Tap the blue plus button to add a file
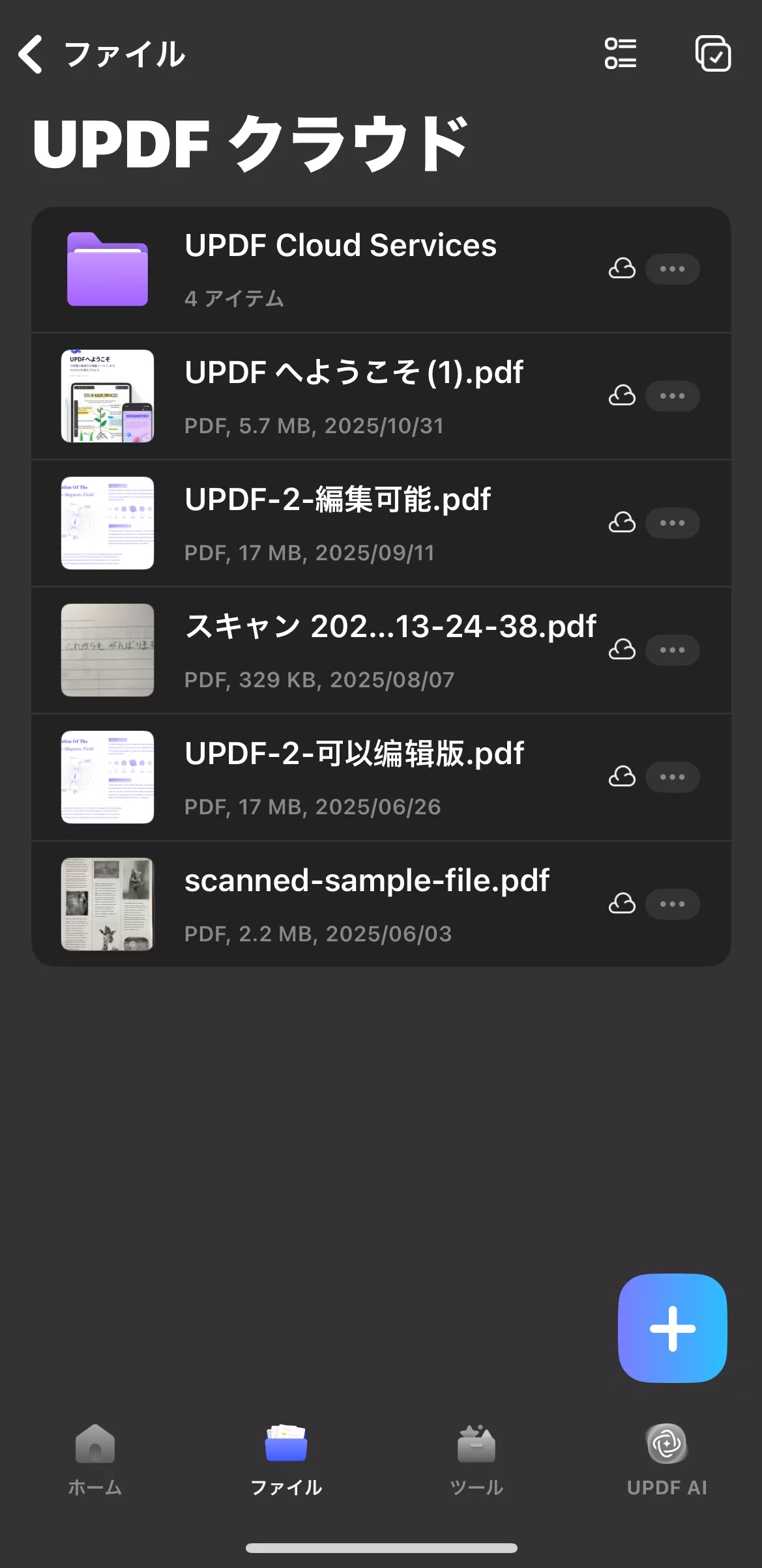762x1568 pixels. [x=672, y=1327]
